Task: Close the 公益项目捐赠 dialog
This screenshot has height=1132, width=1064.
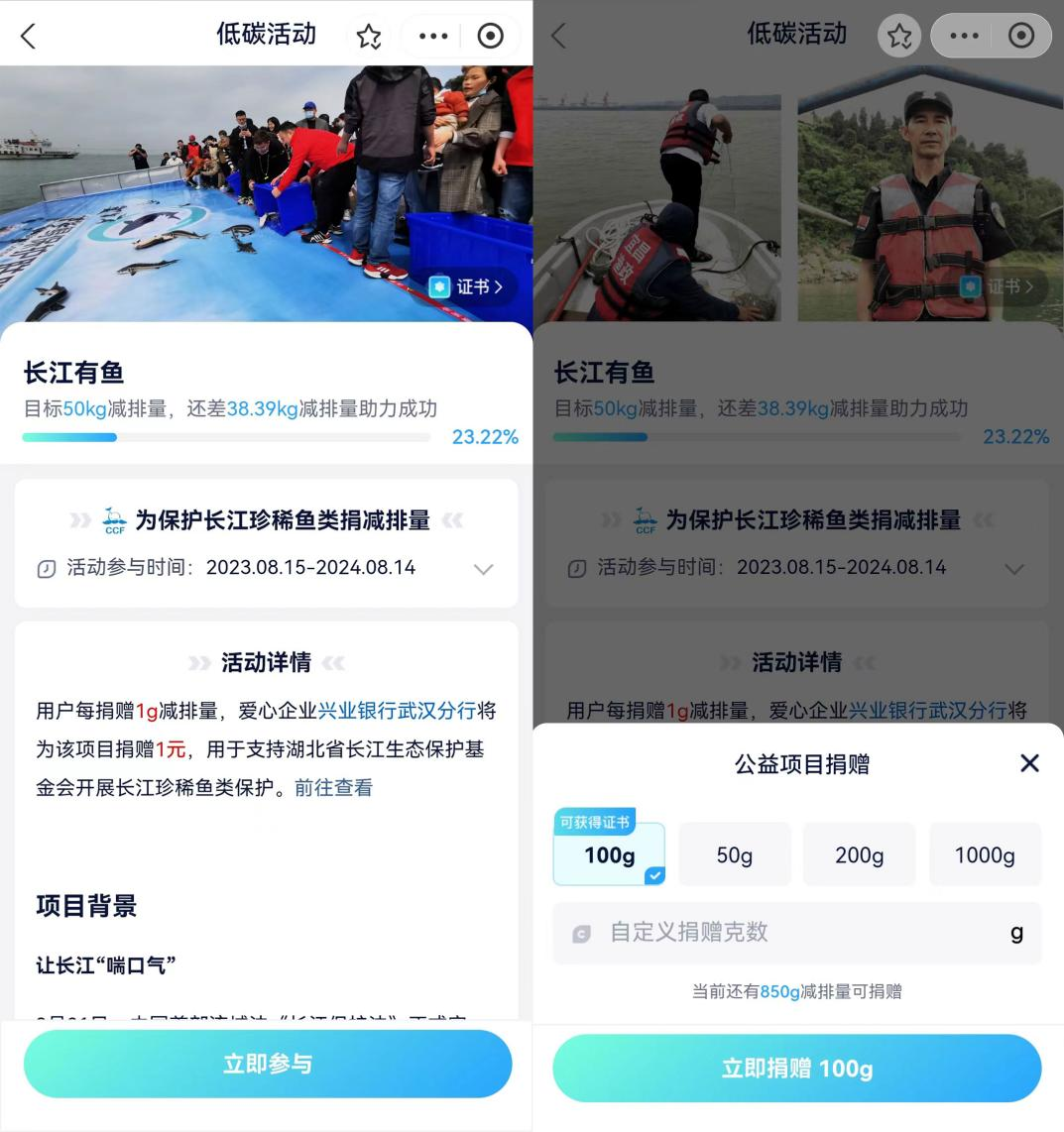Action: coord(1029,763)
